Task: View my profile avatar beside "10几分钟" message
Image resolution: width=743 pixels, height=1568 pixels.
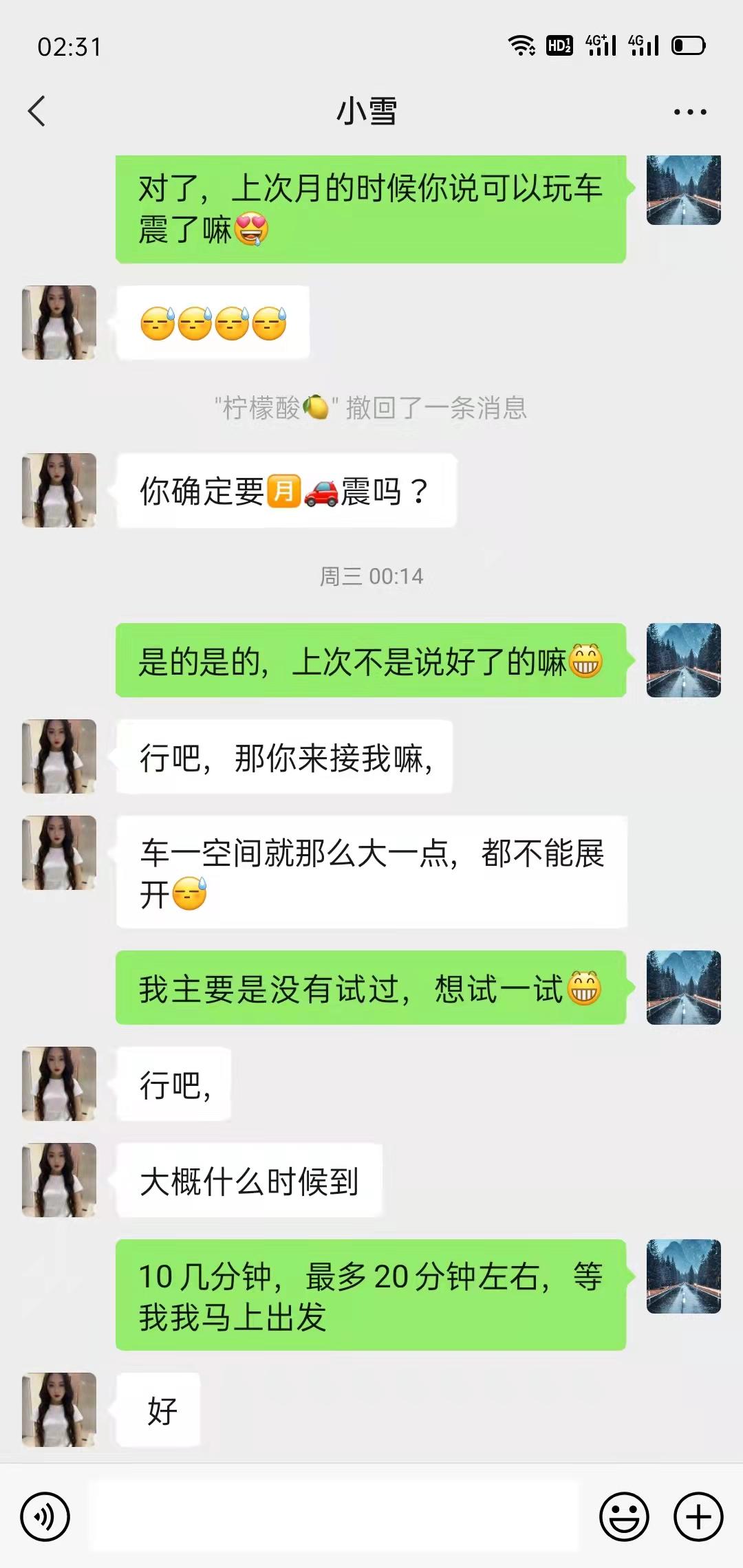Action: point(683,1276)
